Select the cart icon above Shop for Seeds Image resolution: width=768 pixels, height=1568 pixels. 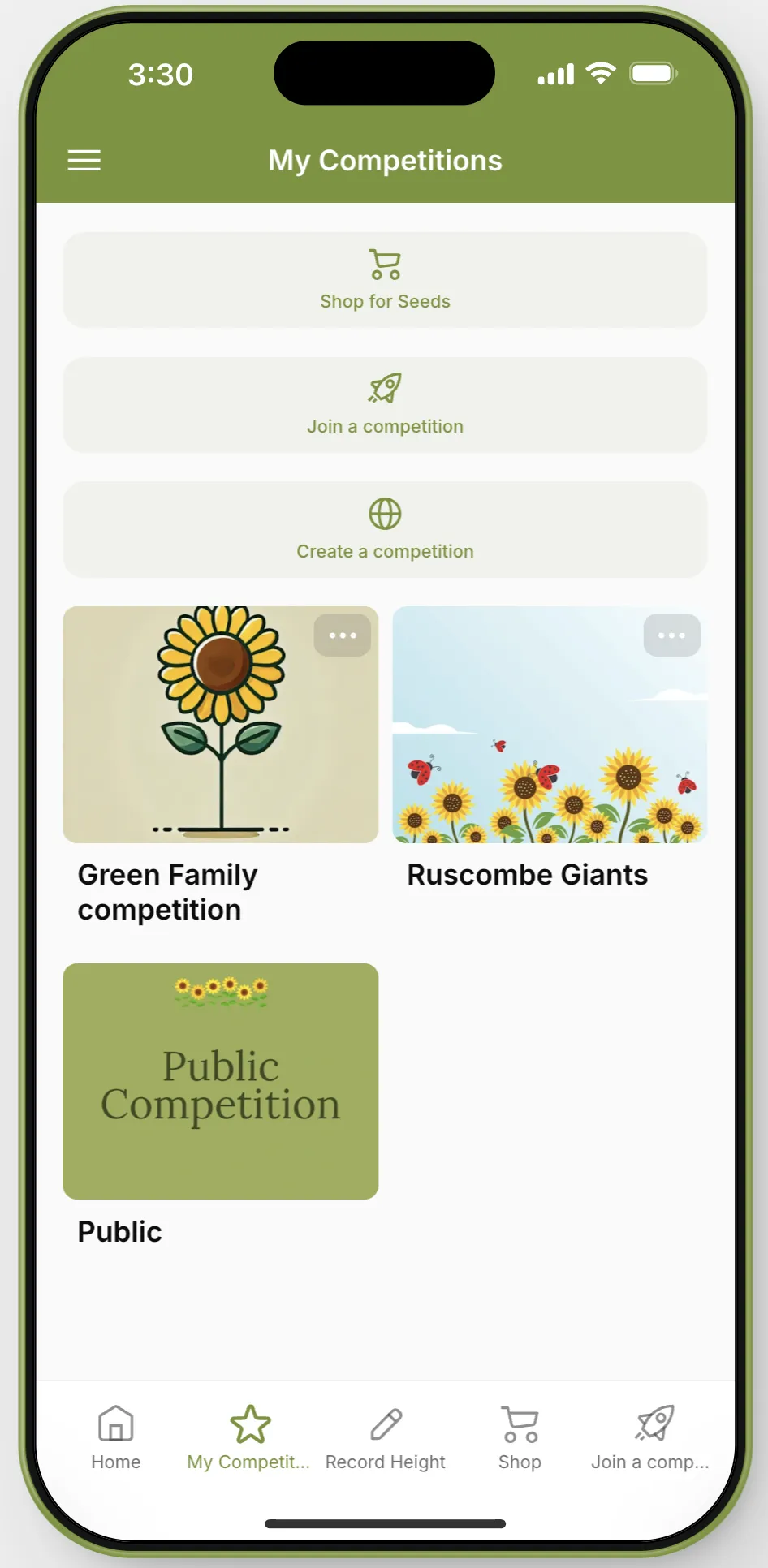click(384, 264)
